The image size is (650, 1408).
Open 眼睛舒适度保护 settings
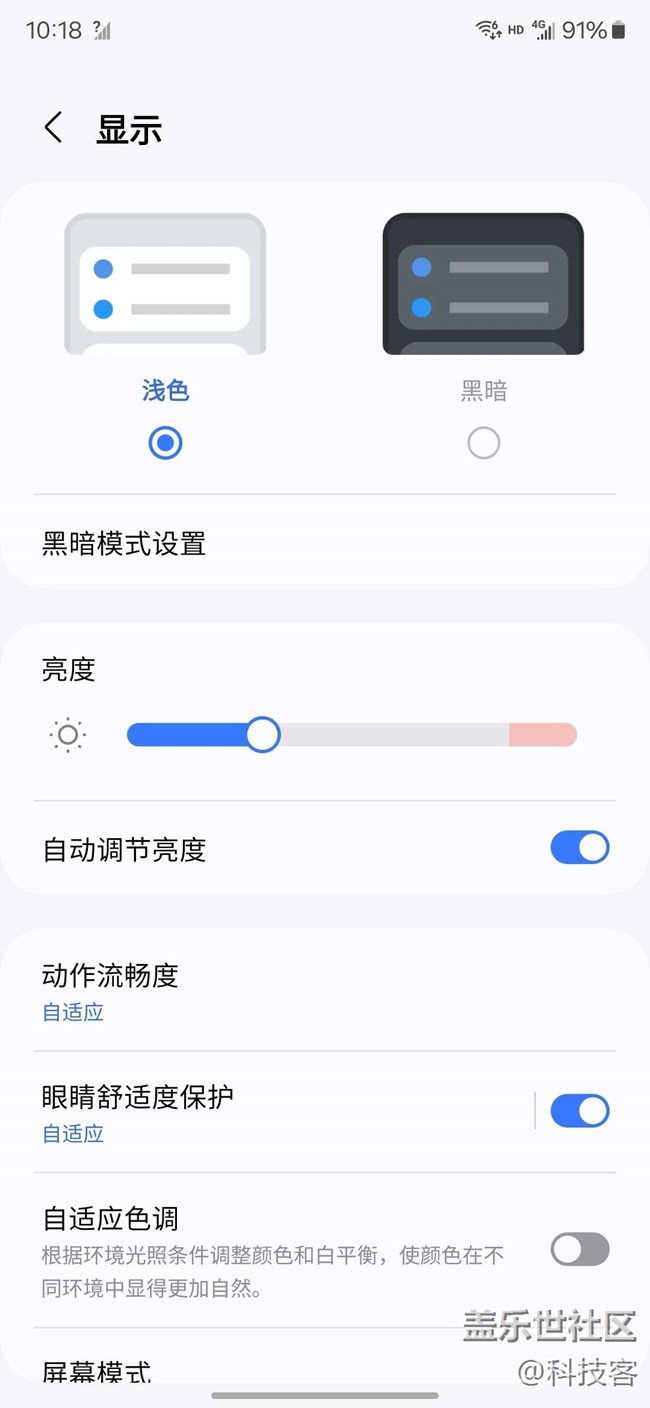point(137,1111)
